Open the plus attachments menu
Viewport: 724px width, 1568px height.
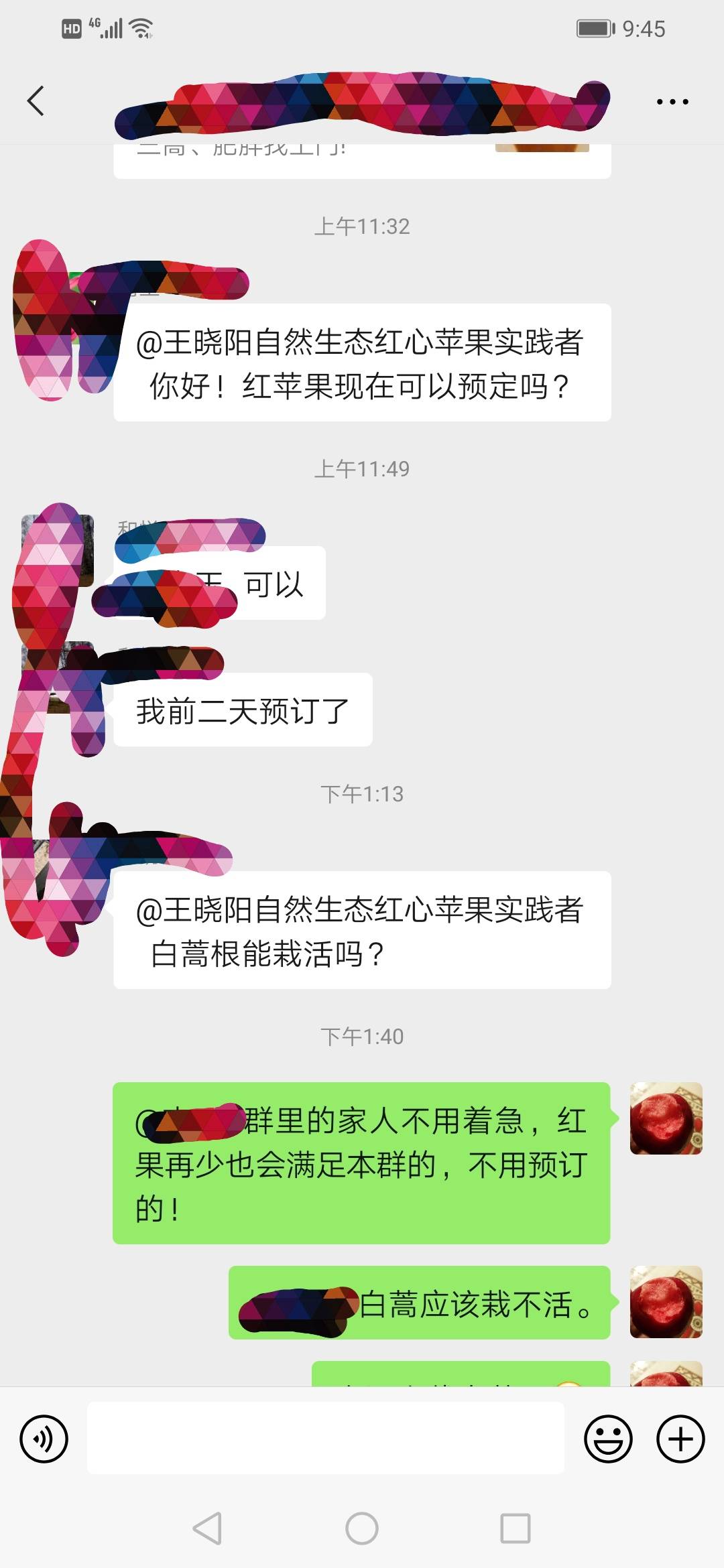point(680,1439)
